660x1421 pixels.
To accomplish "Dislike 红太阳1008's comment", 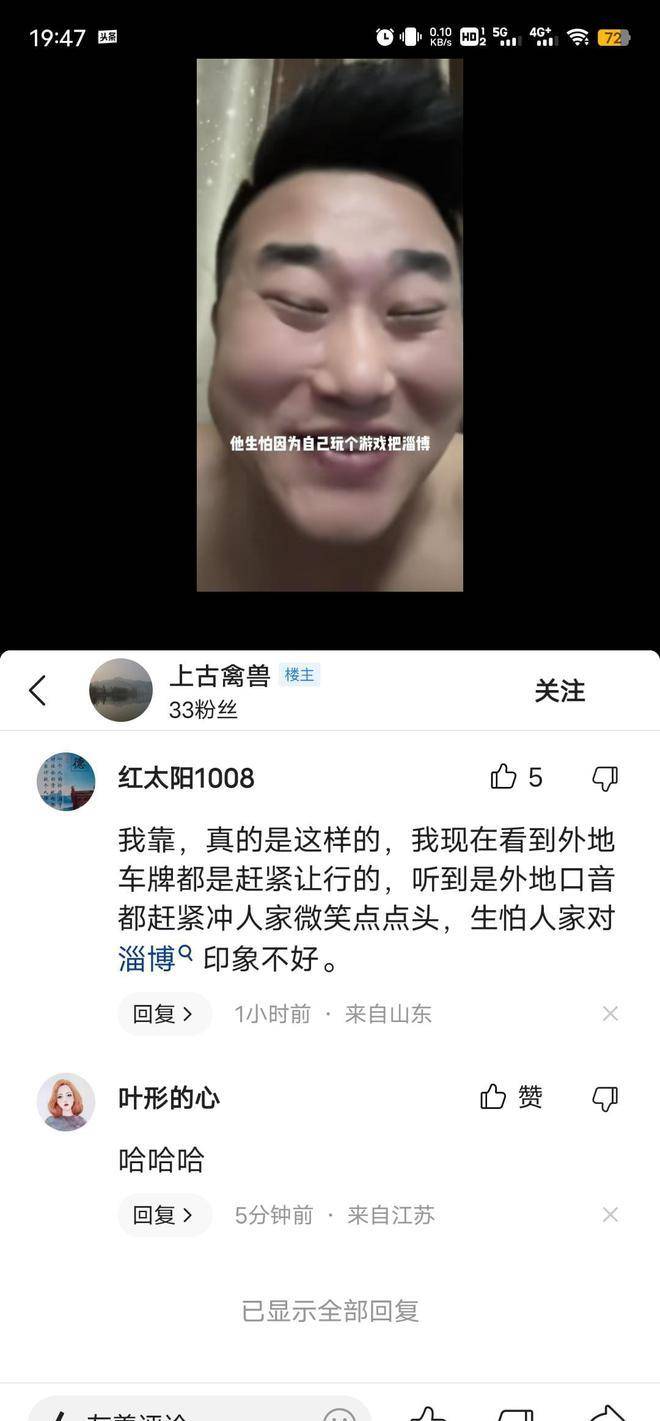I will coord(605,778).
